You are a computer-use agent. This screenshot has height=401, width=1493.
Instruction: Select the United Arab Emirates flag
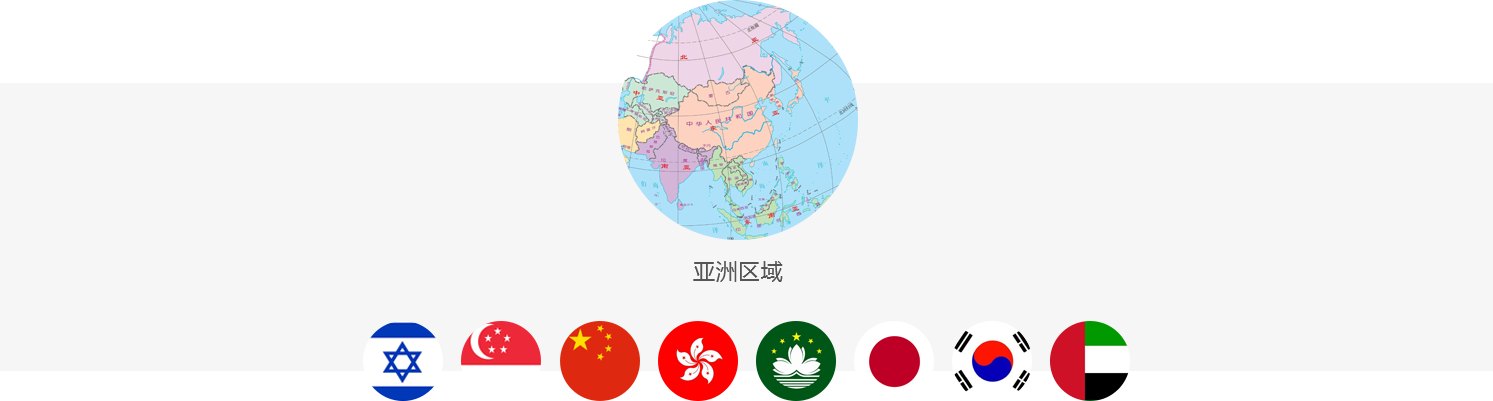(1090, 361)
